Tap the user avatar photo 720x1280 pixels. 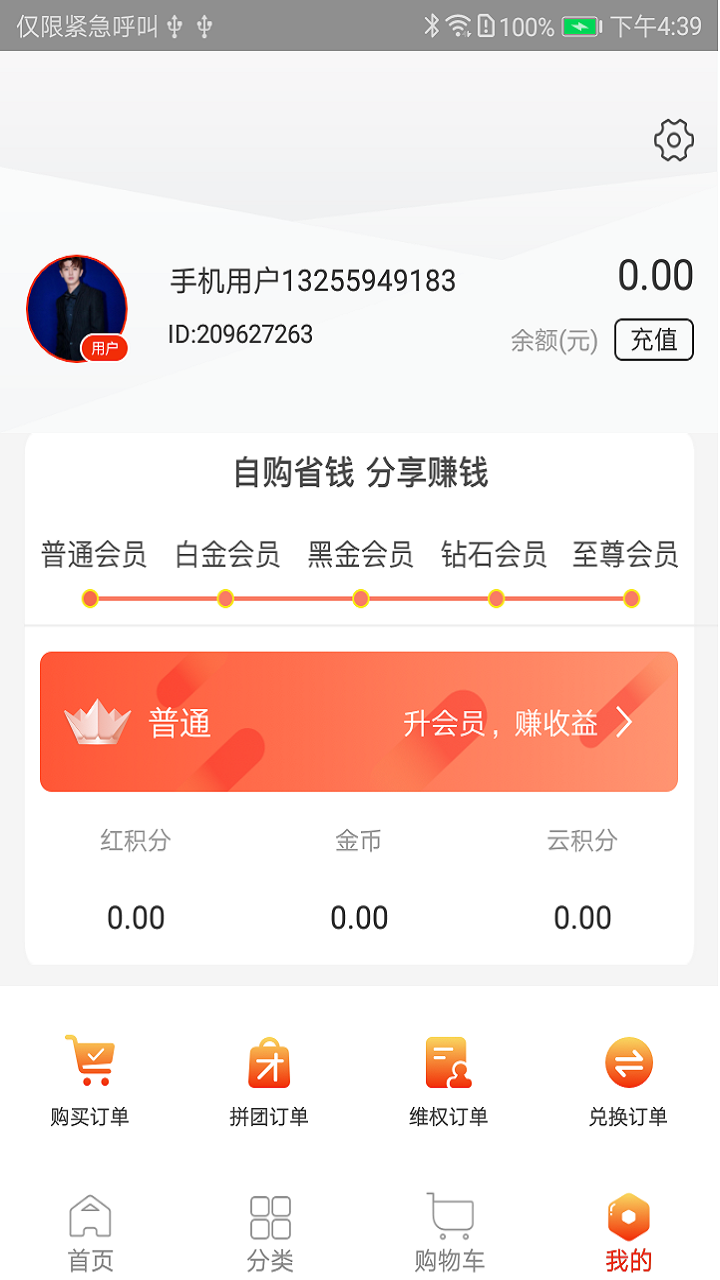77,305
